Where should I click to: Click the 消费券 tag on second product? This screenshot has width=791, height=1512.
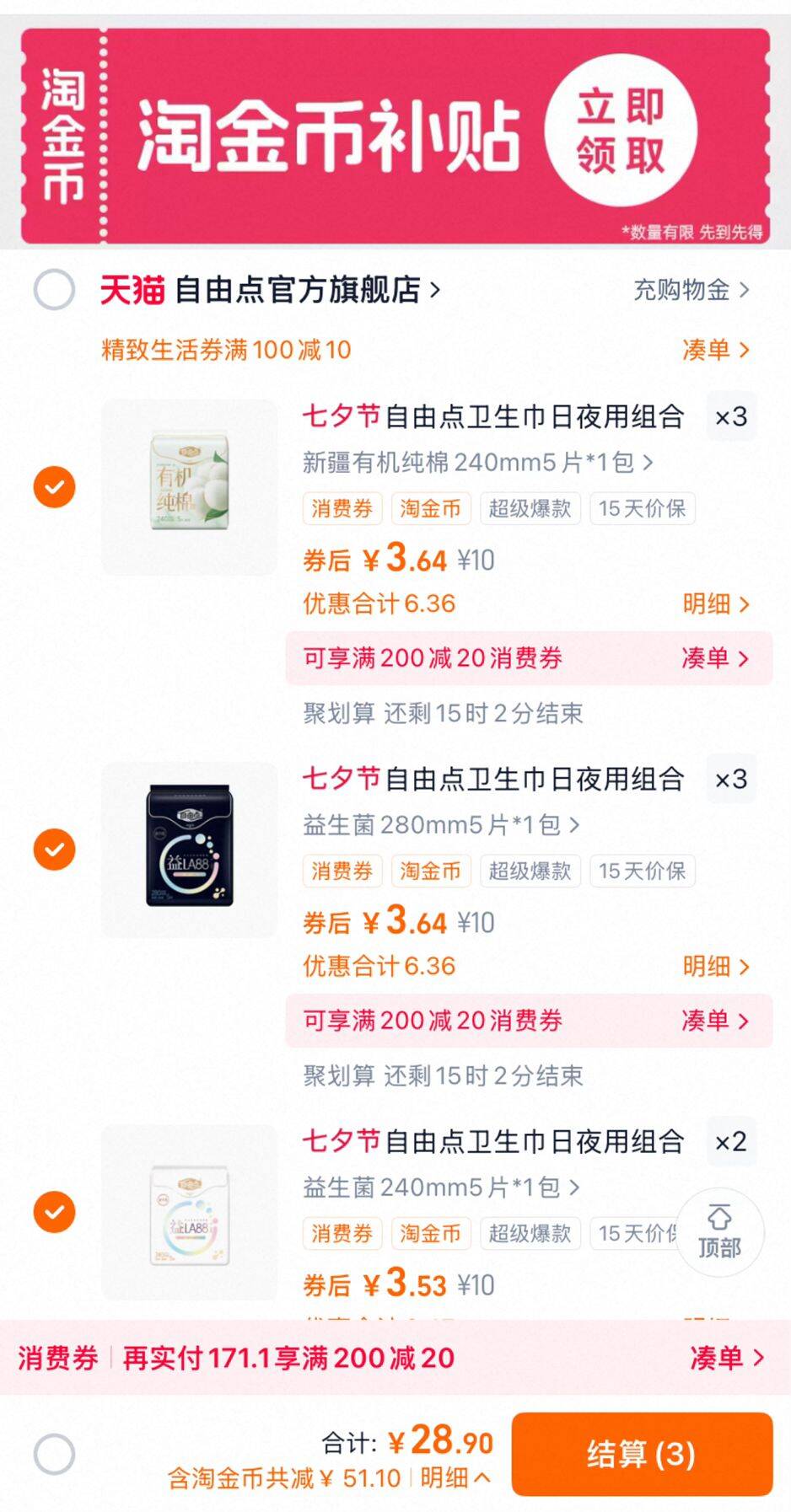341,871
